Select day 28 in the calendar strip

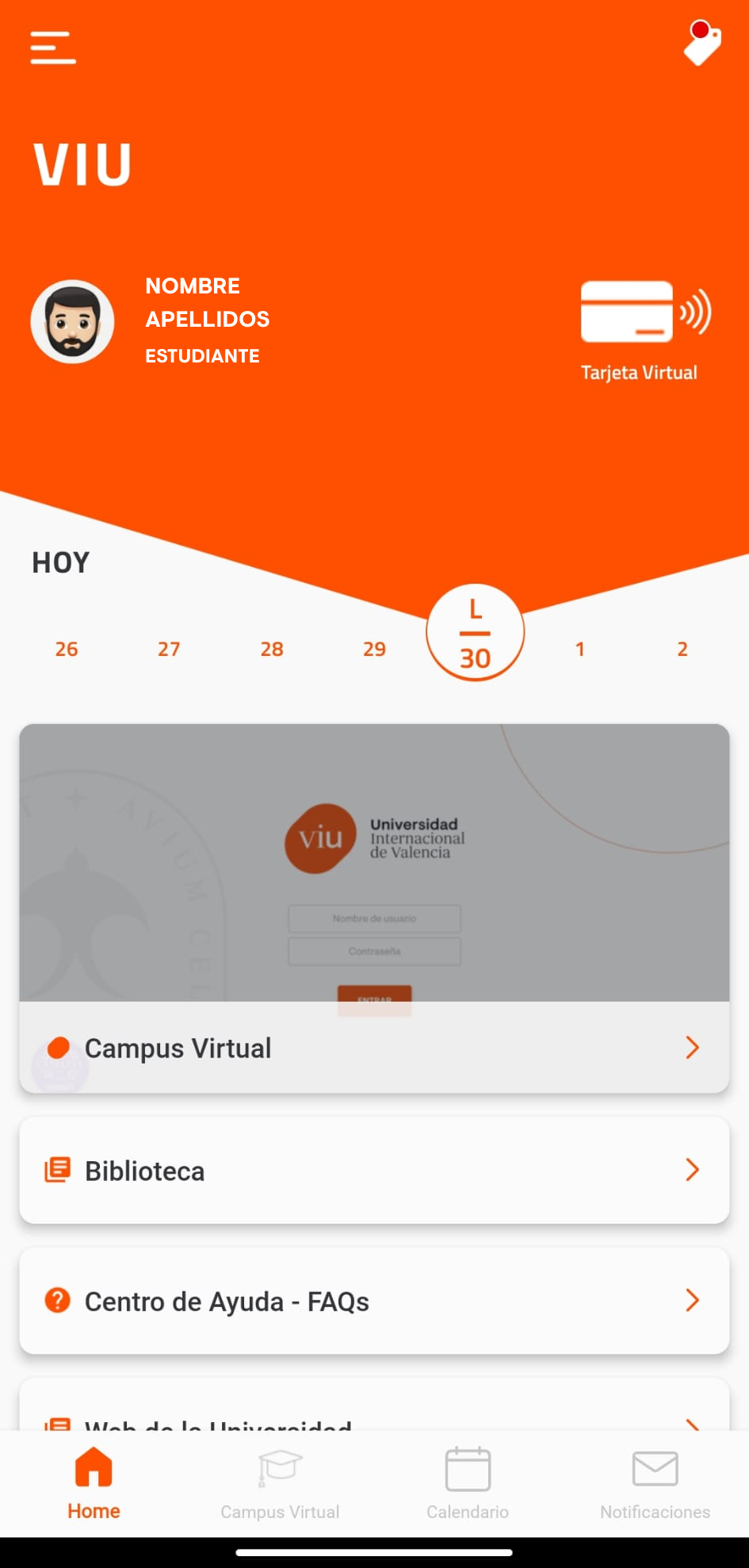click(x=272, y=649)
